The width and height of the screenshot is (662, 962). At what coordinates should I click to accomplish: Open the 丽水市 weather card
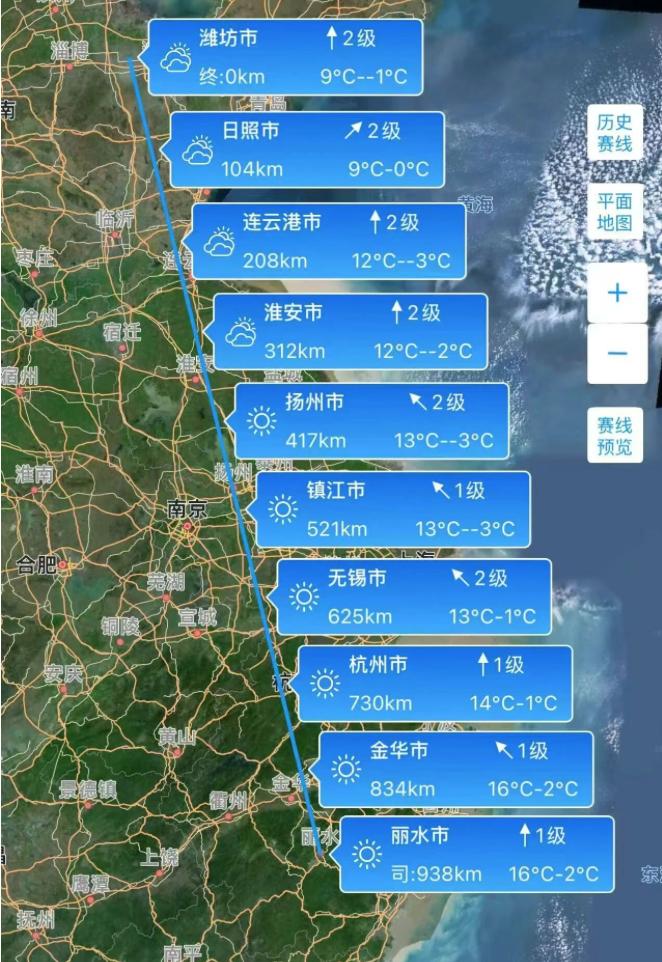pos(478,855)
